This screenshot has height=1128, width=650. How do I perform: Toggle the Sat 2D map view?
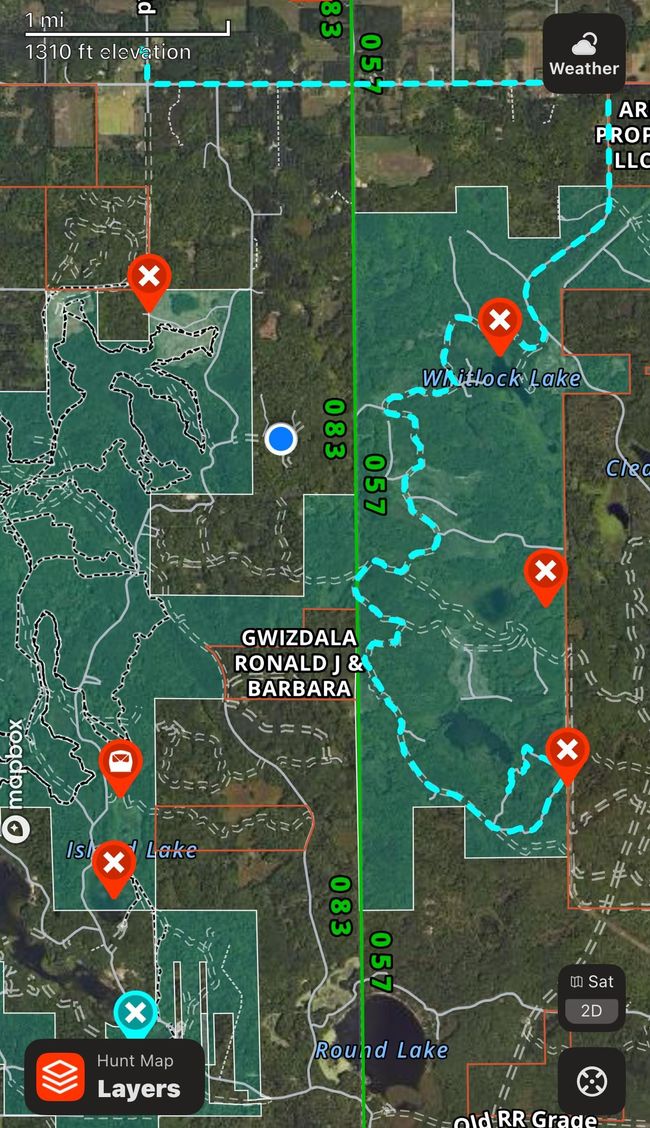pyautogui.click(x=591, y=997)
